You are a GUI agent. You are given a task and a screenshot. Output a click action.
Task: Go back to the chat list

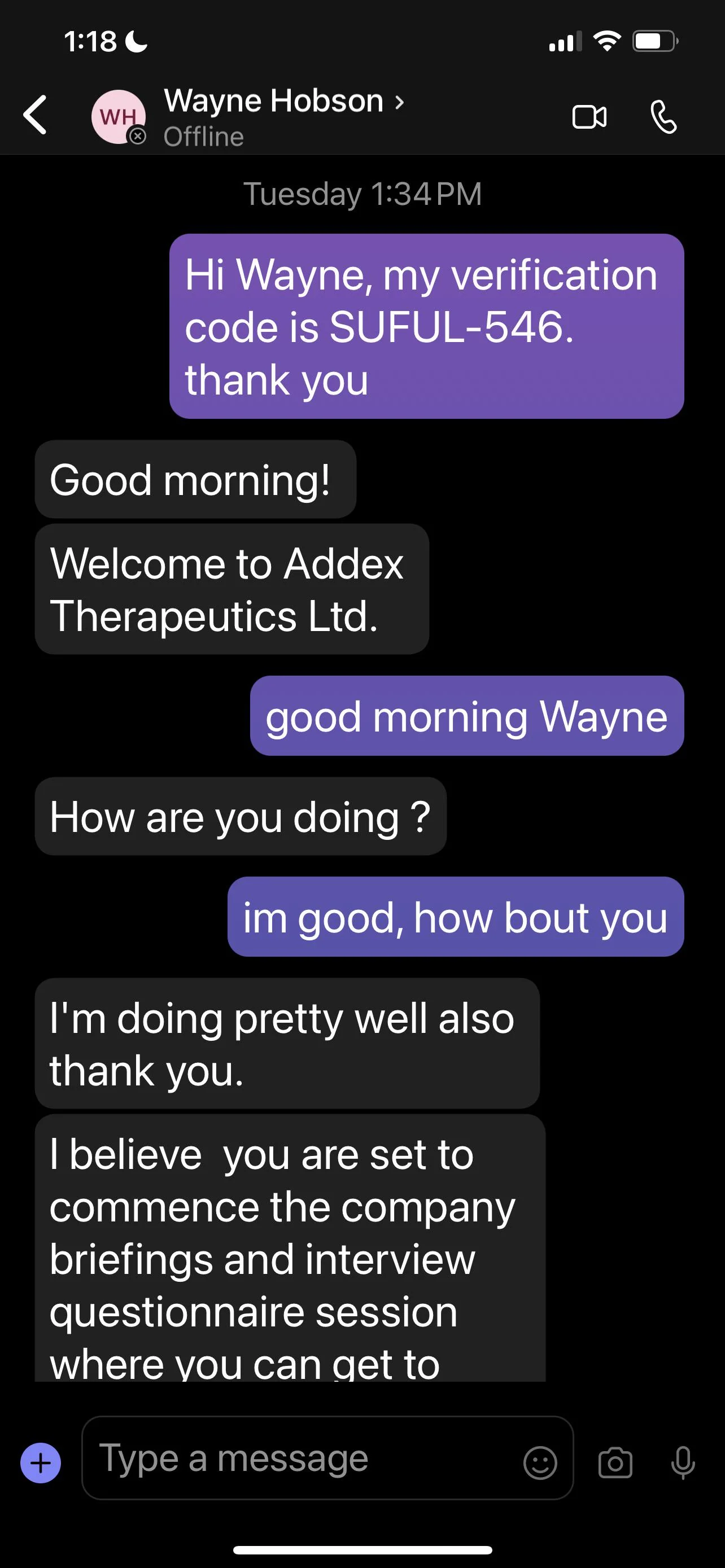coord(36,115)
